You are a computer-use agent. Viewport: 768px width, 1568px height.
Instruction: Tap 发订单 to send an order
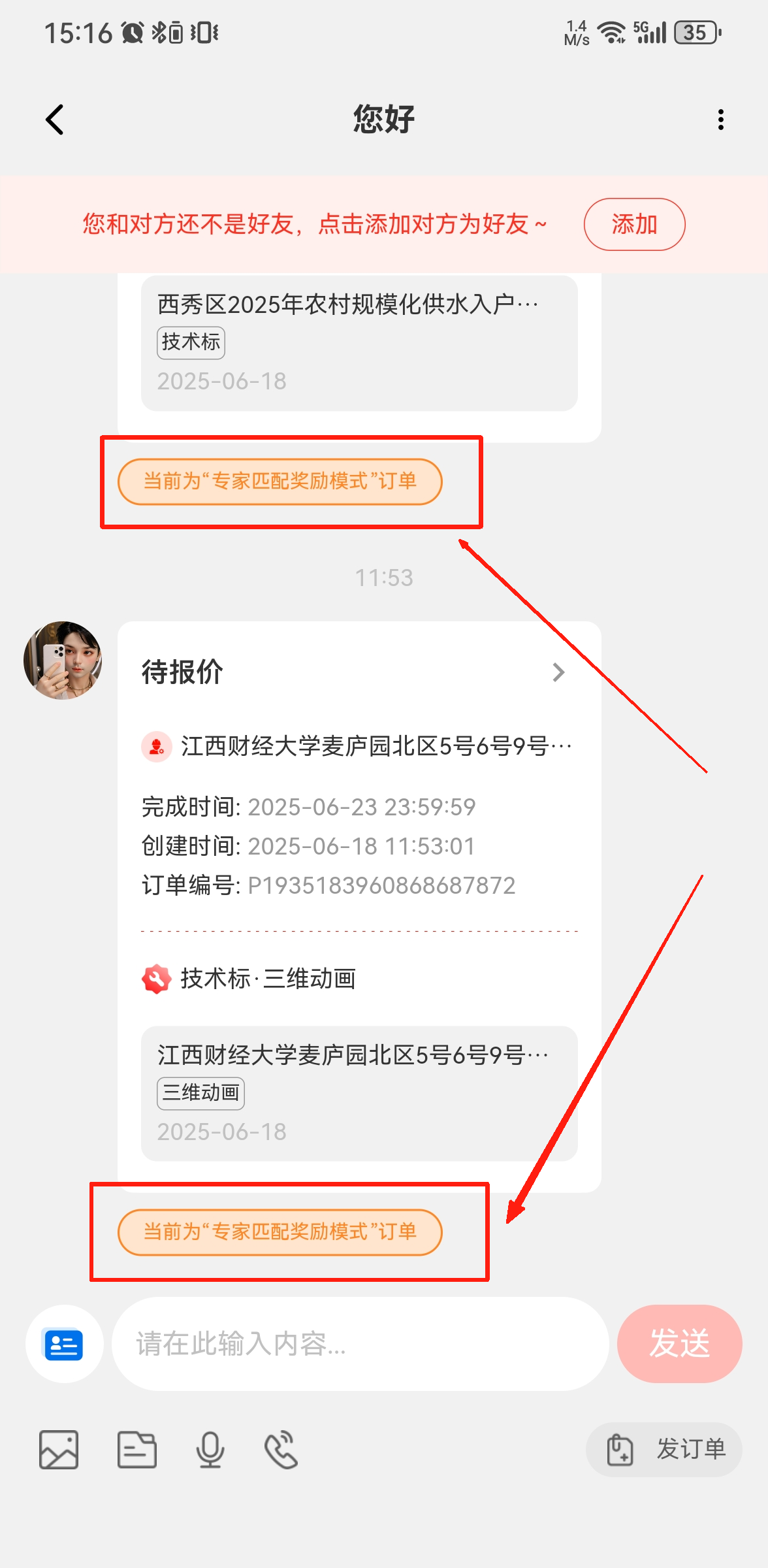click(664, 1449)
